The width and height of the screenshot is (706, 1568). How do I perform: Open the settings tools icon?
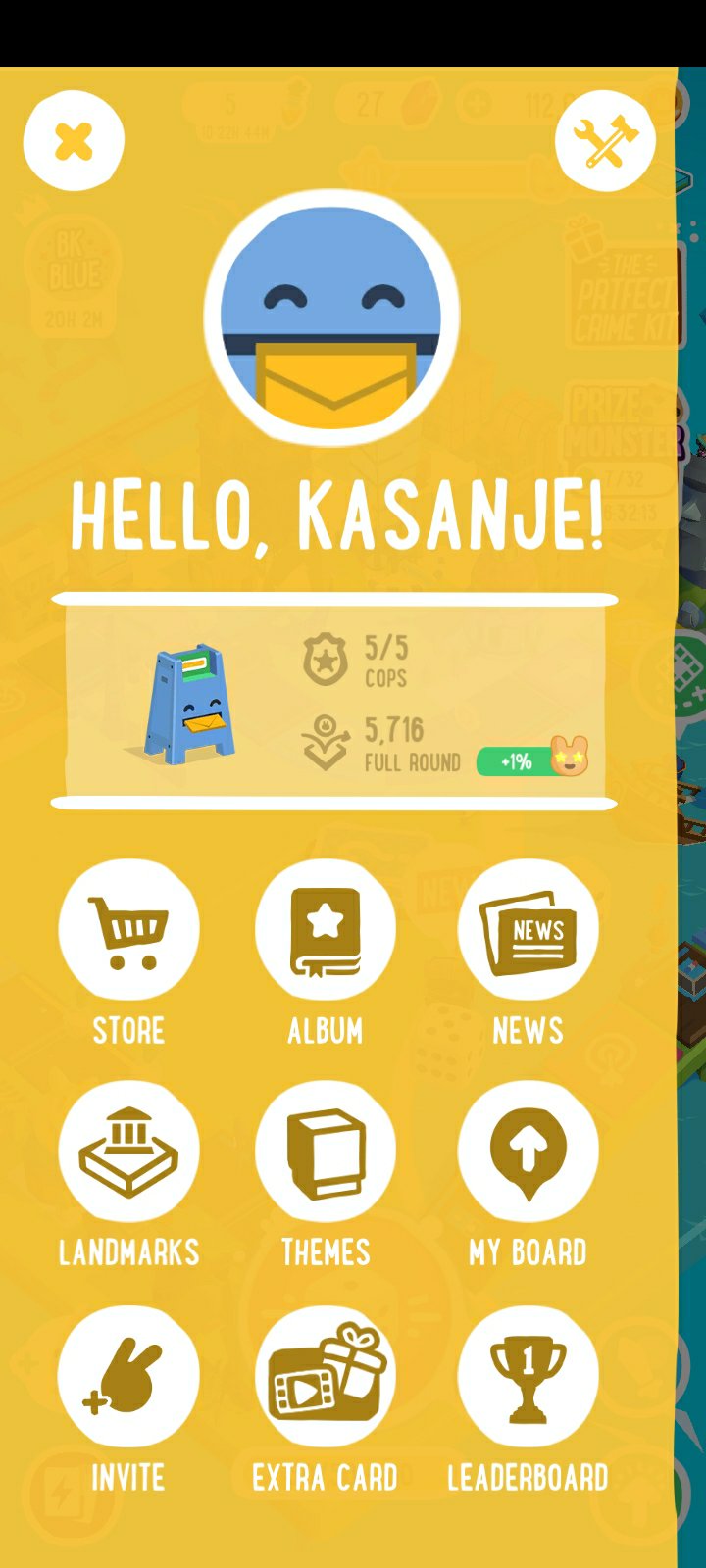click(x=605, y=141)
